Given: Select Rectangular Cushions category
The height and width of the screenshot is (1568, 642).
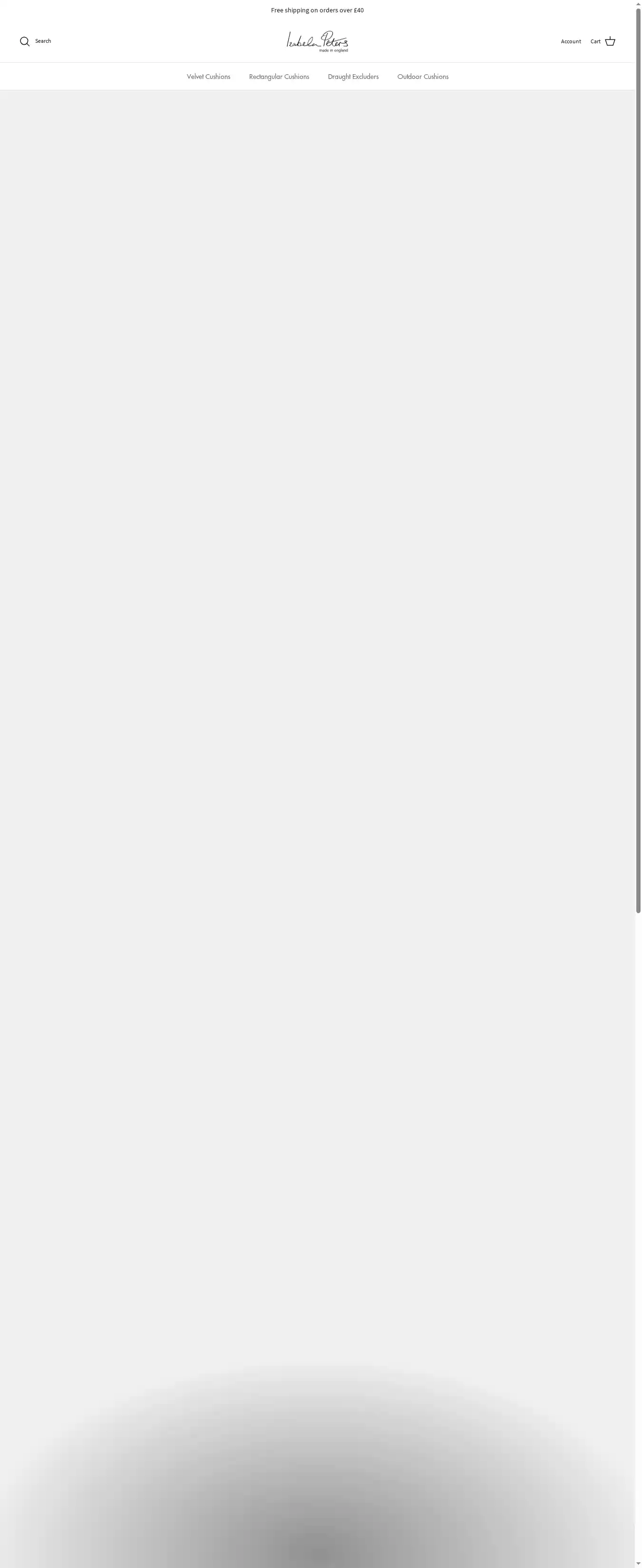Looking at the screenshot, I should (279, 77).
